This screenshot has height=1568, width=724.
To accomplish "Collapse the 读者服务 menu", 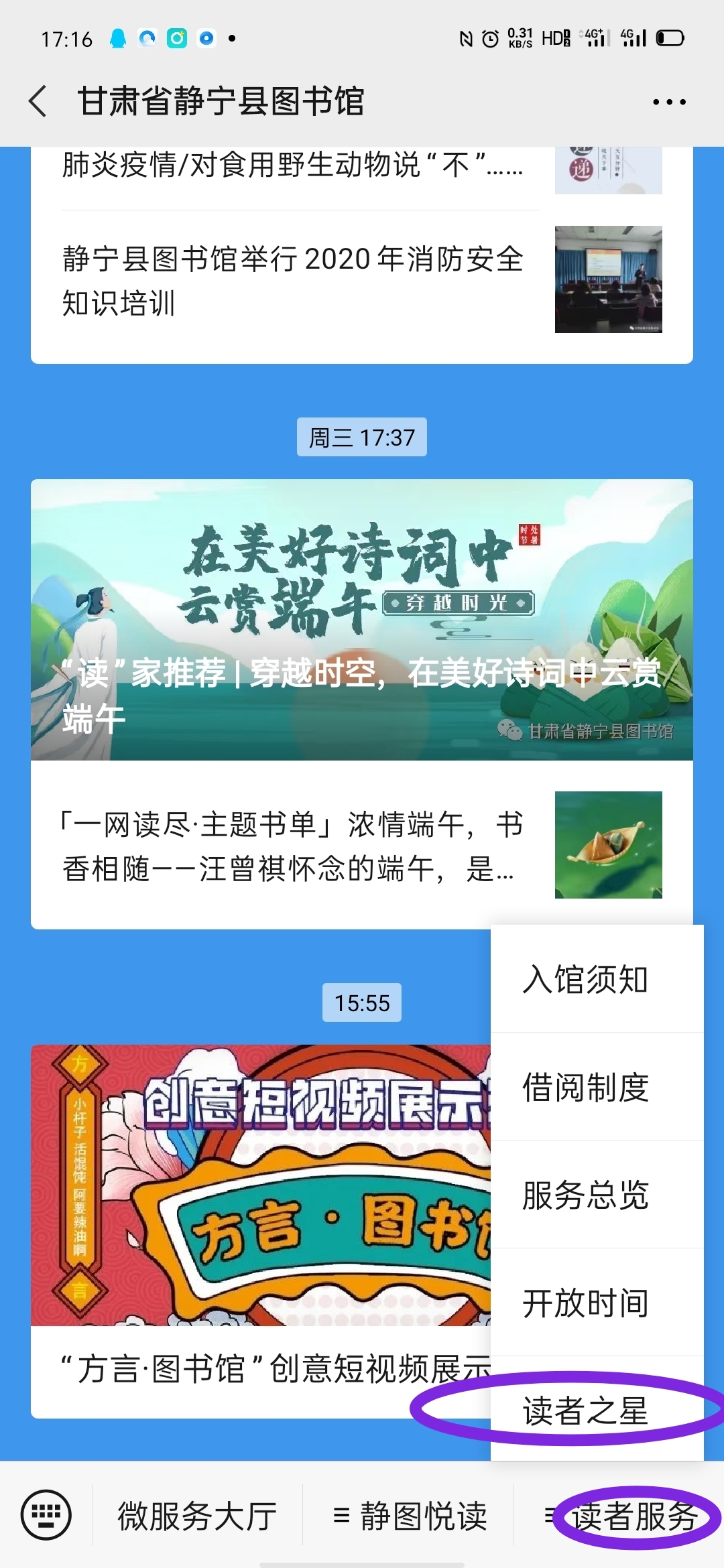I will (x=622, y=1516).
